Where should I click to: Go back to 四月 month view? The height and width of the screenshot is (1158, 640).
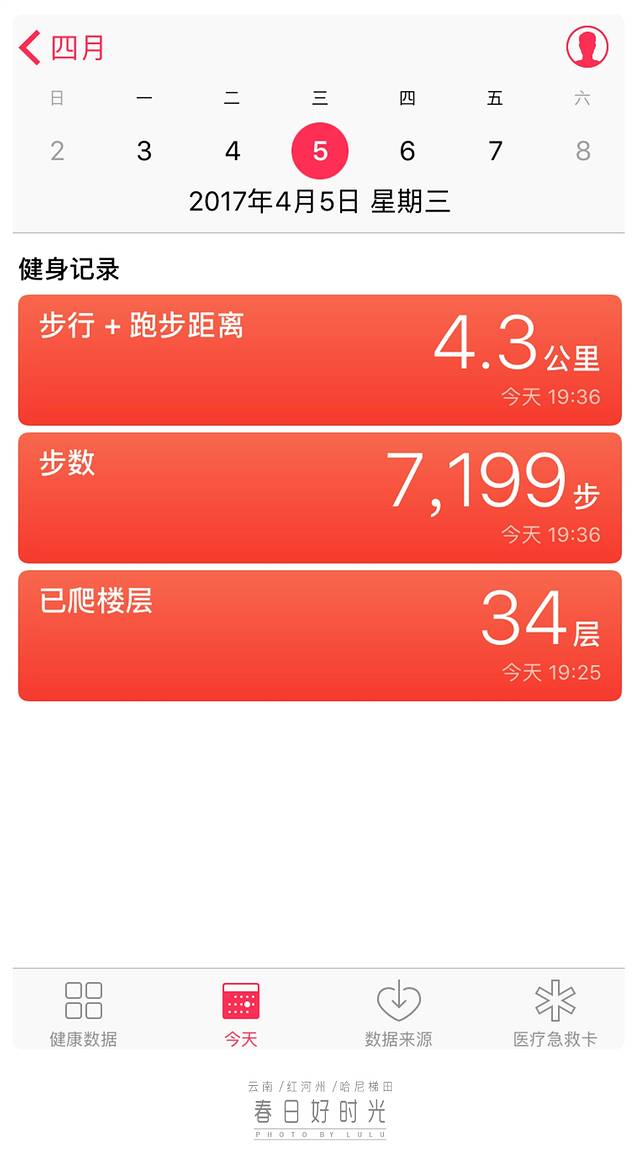click(x=62, y=47)
